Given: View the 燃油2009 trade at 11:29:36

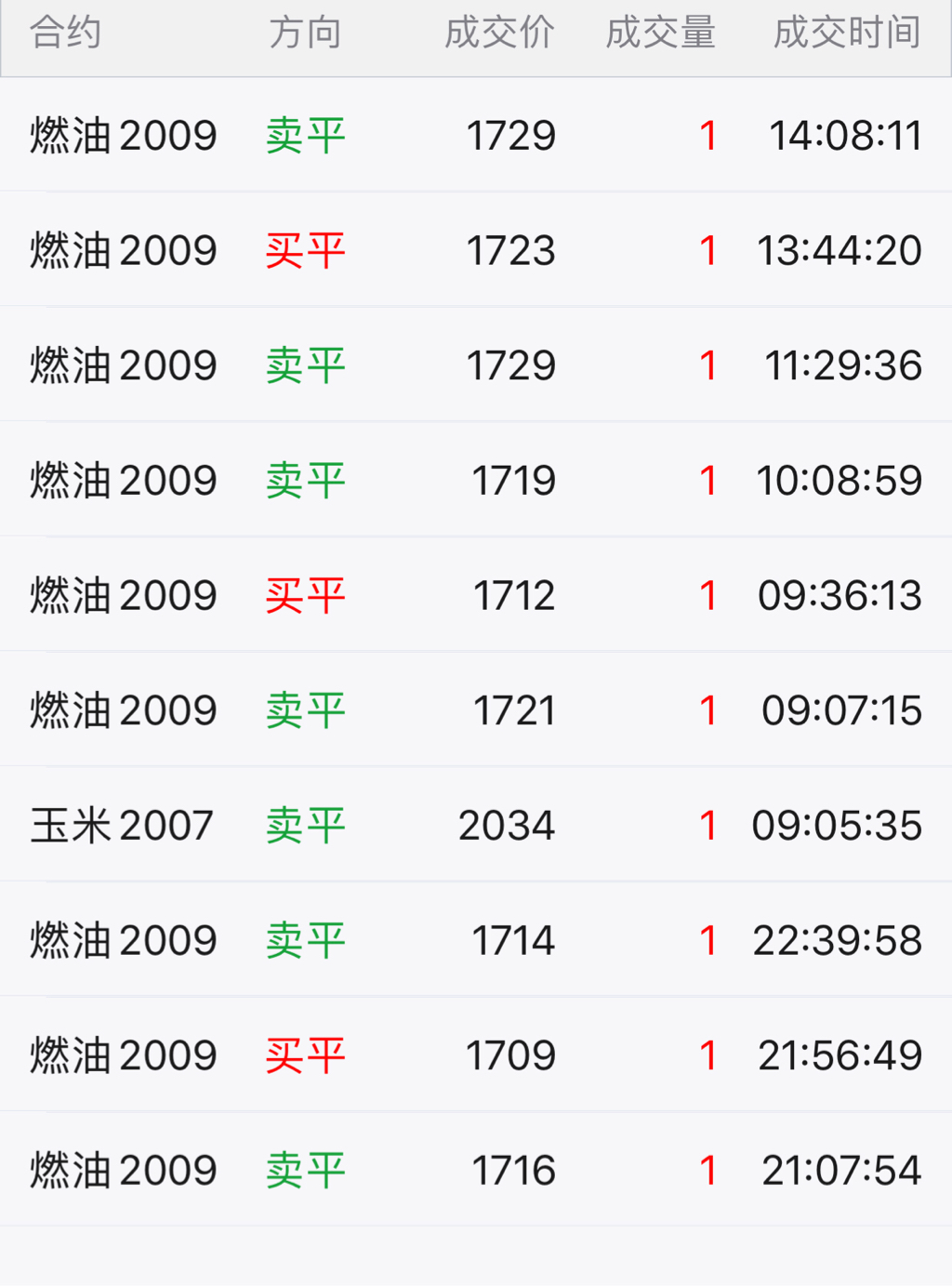Looking at the screenshot, I should click(476, 365).
